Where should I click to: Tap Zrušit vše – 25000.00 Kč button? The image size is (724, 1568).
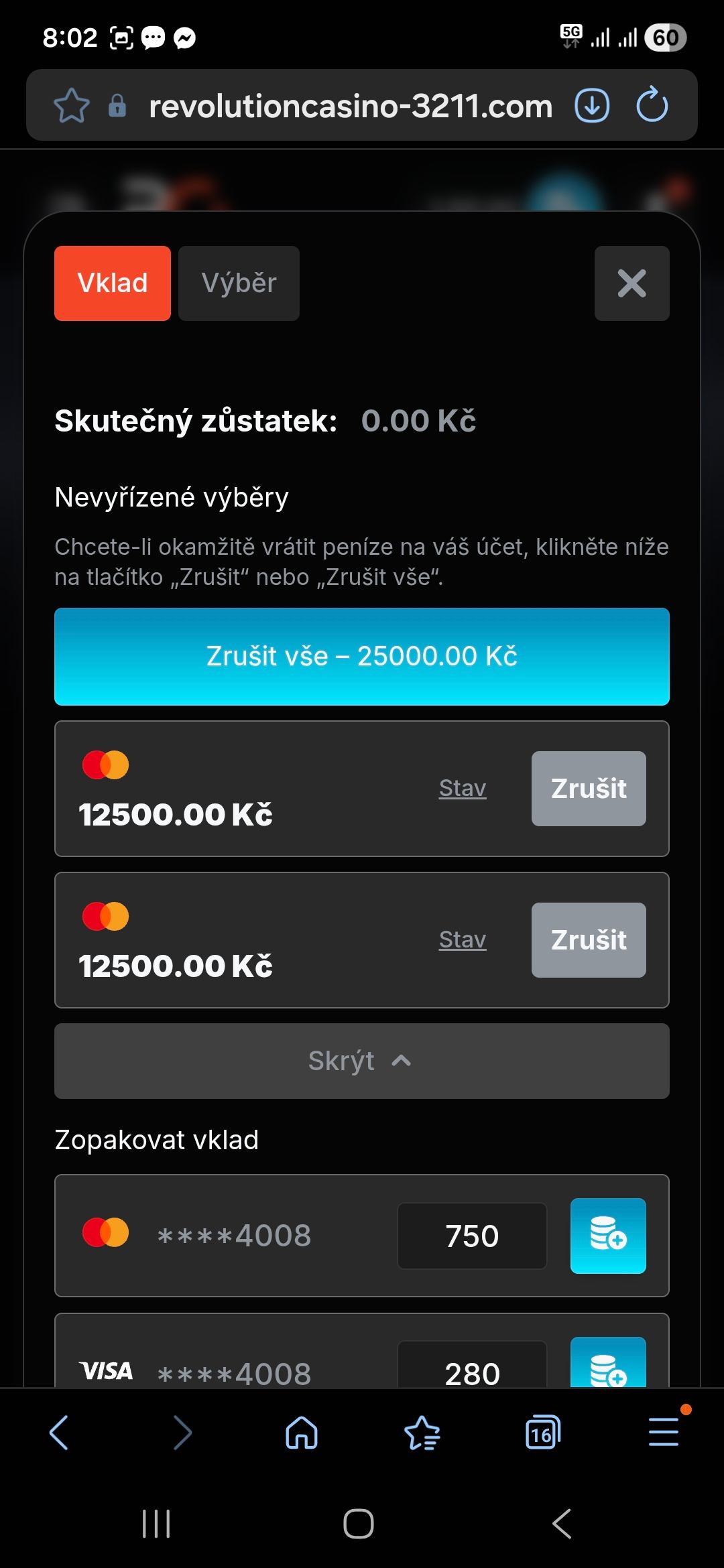click(362, 657)
